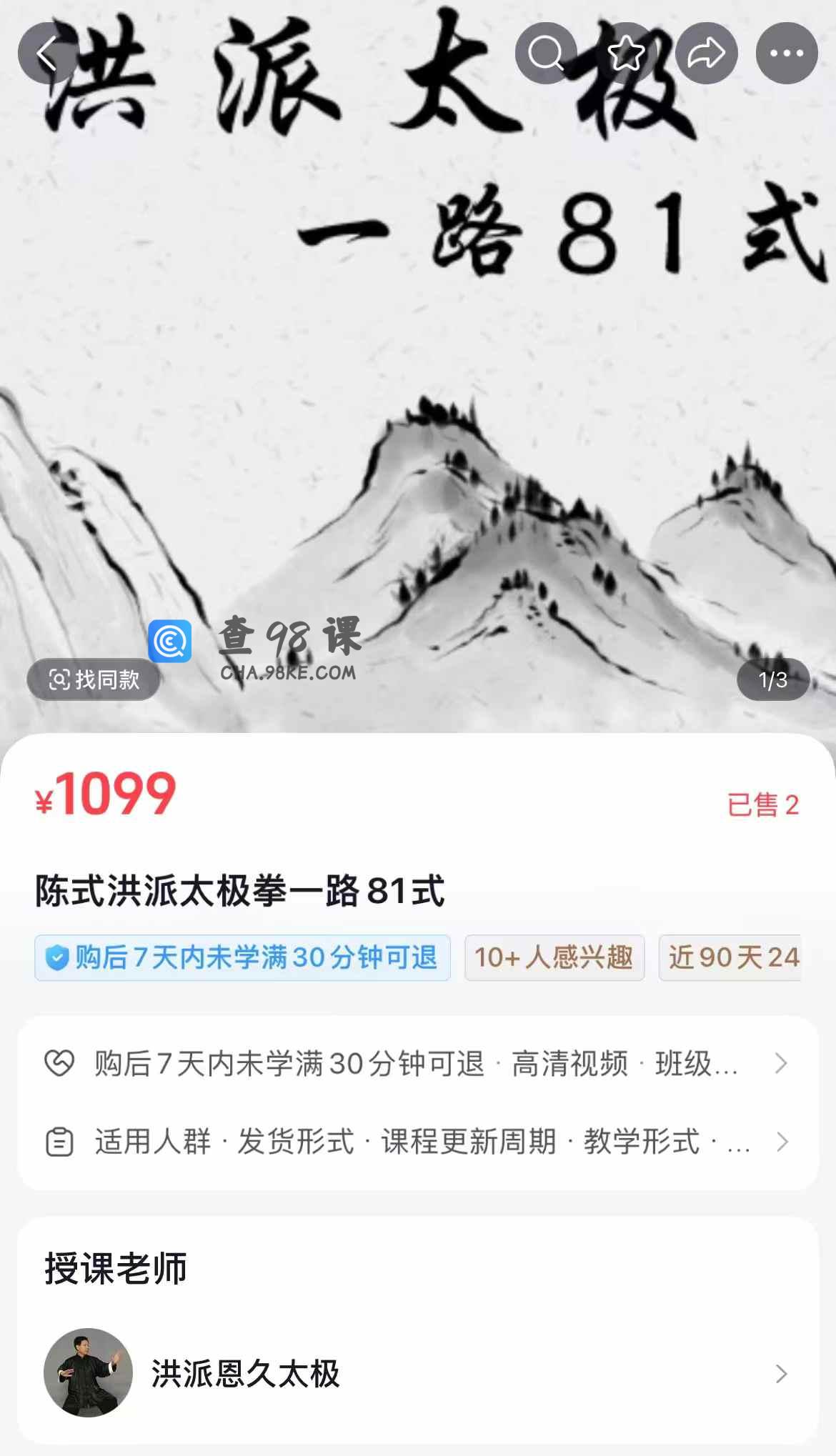Open the 适用人群 course details row
The height and width of the screenshot is (1456, 836).
tap(417, 1142)
